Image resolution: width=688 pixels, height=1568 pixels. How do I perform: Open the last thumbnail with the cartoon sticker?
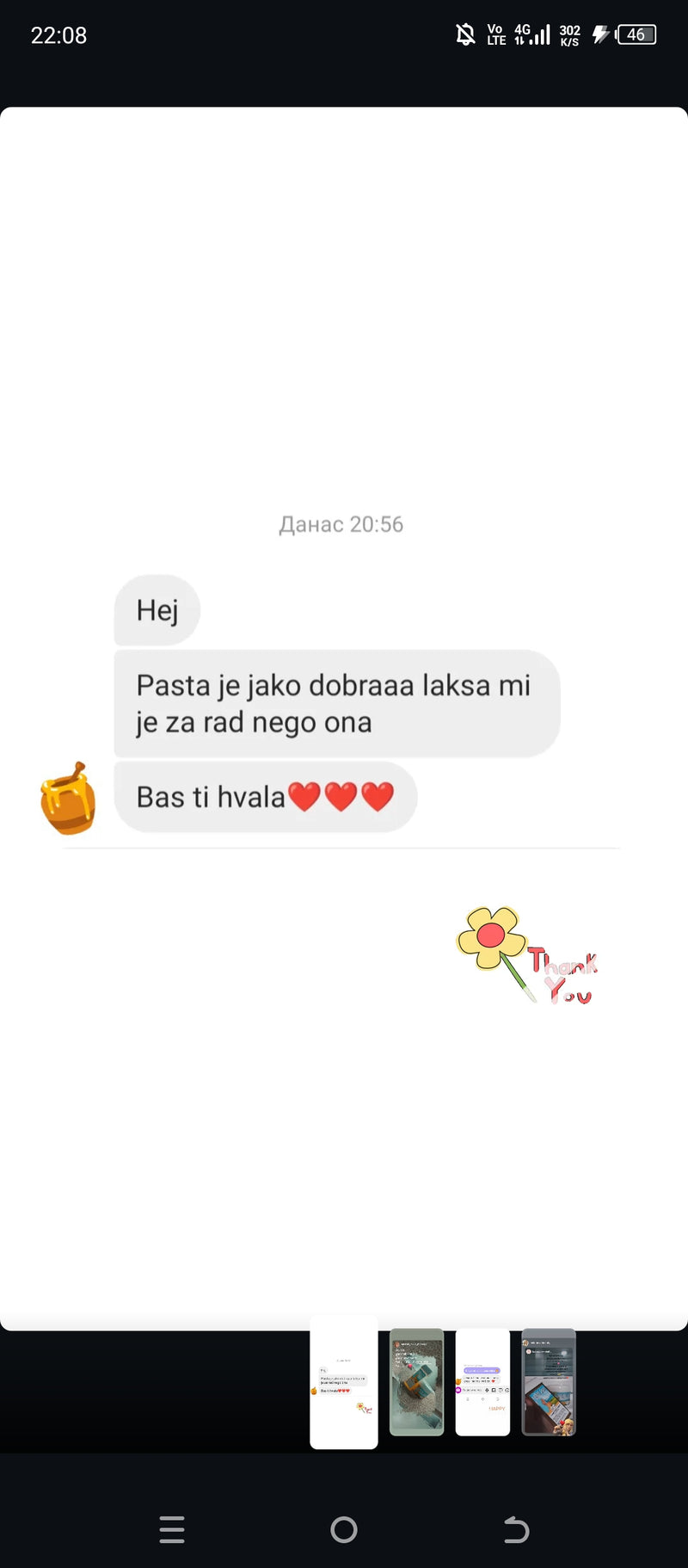click(x=549, y=1382)
